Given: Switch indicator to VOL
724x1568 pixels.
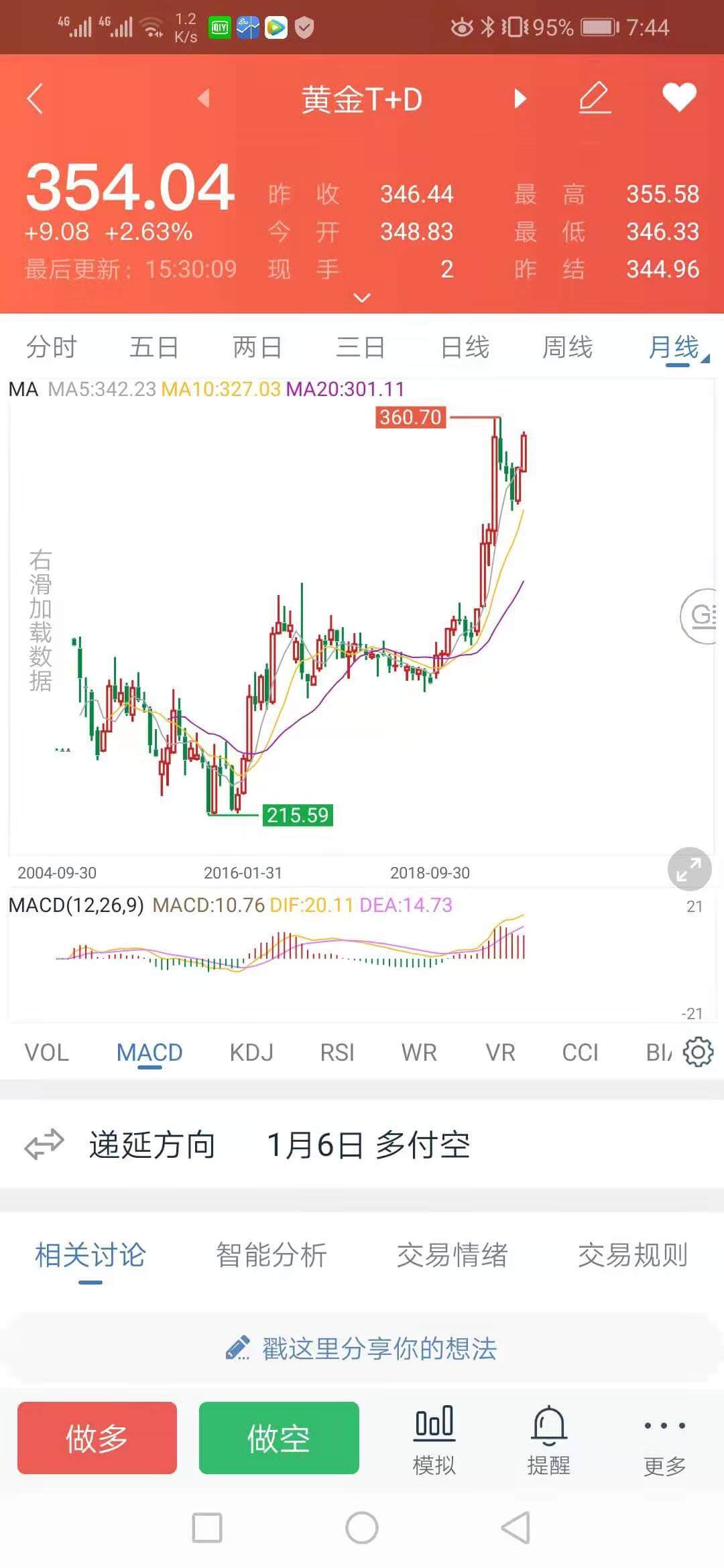Looking at the screenshot, I should coord(46,1052).
